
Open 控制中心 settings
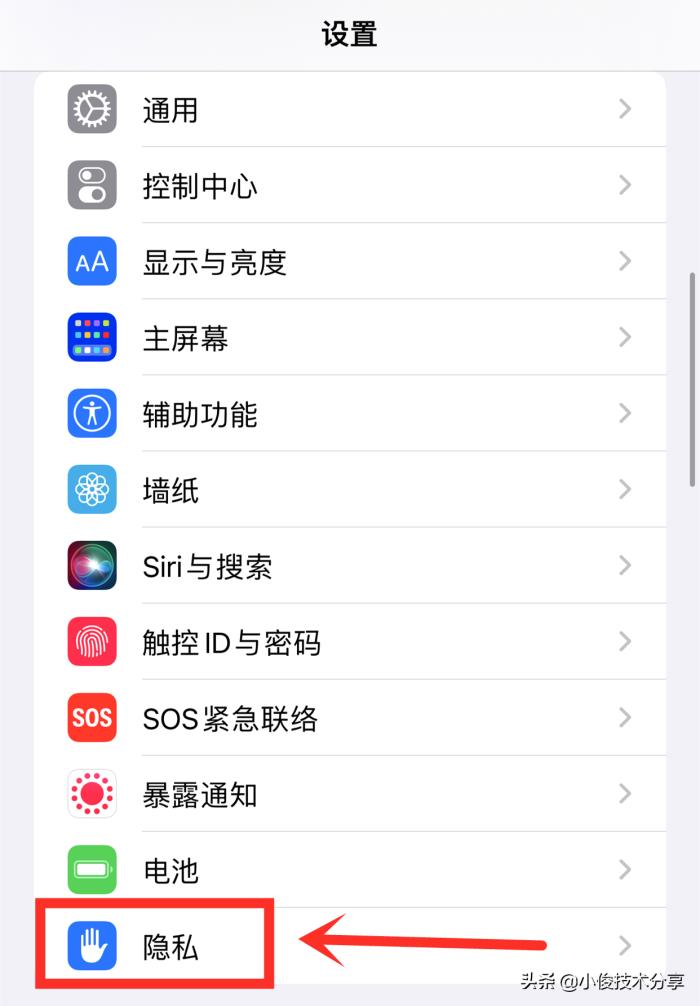coord(350,185)
